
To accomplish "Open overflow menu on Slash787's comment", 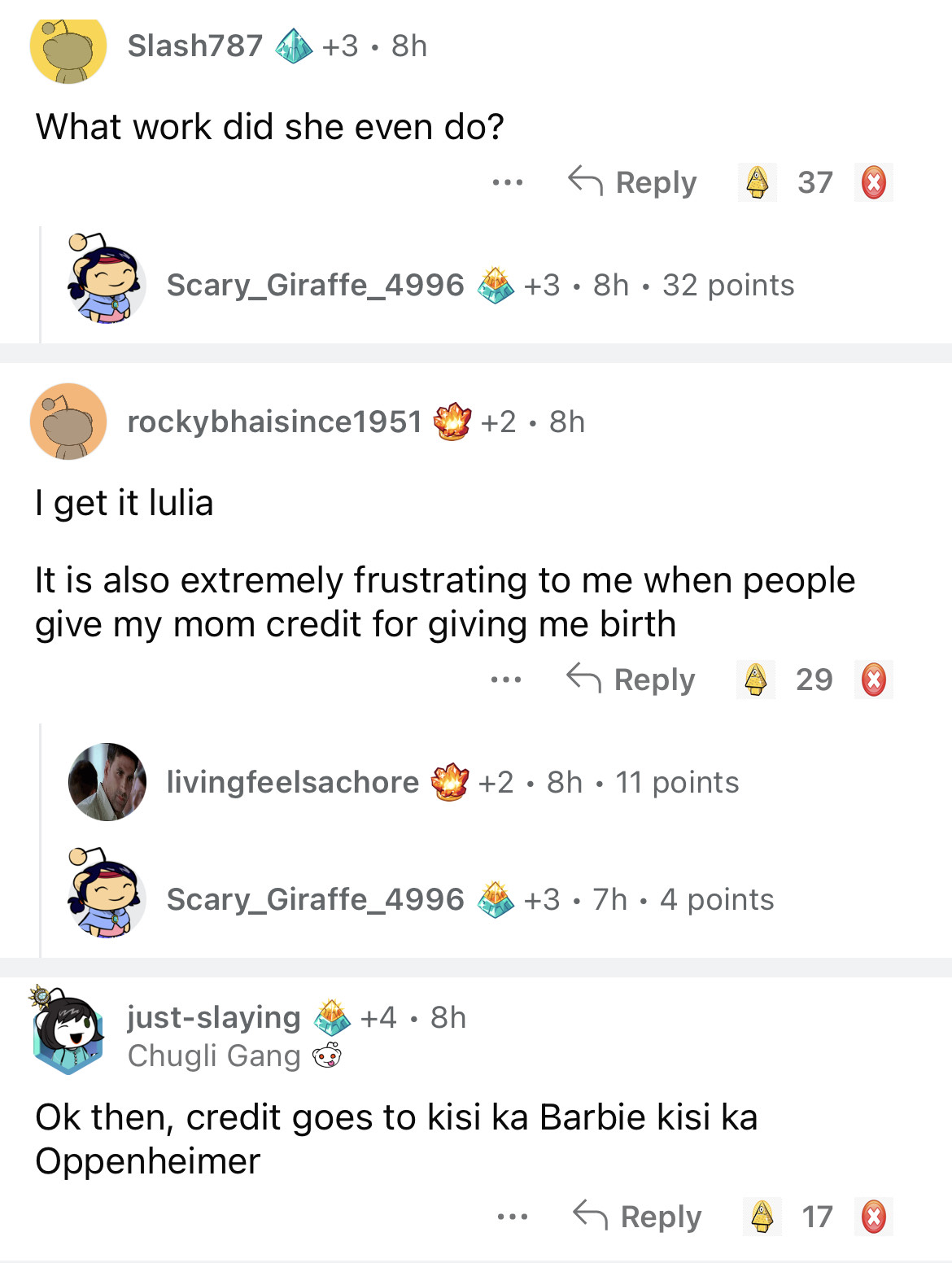I will tap(507, 182).
